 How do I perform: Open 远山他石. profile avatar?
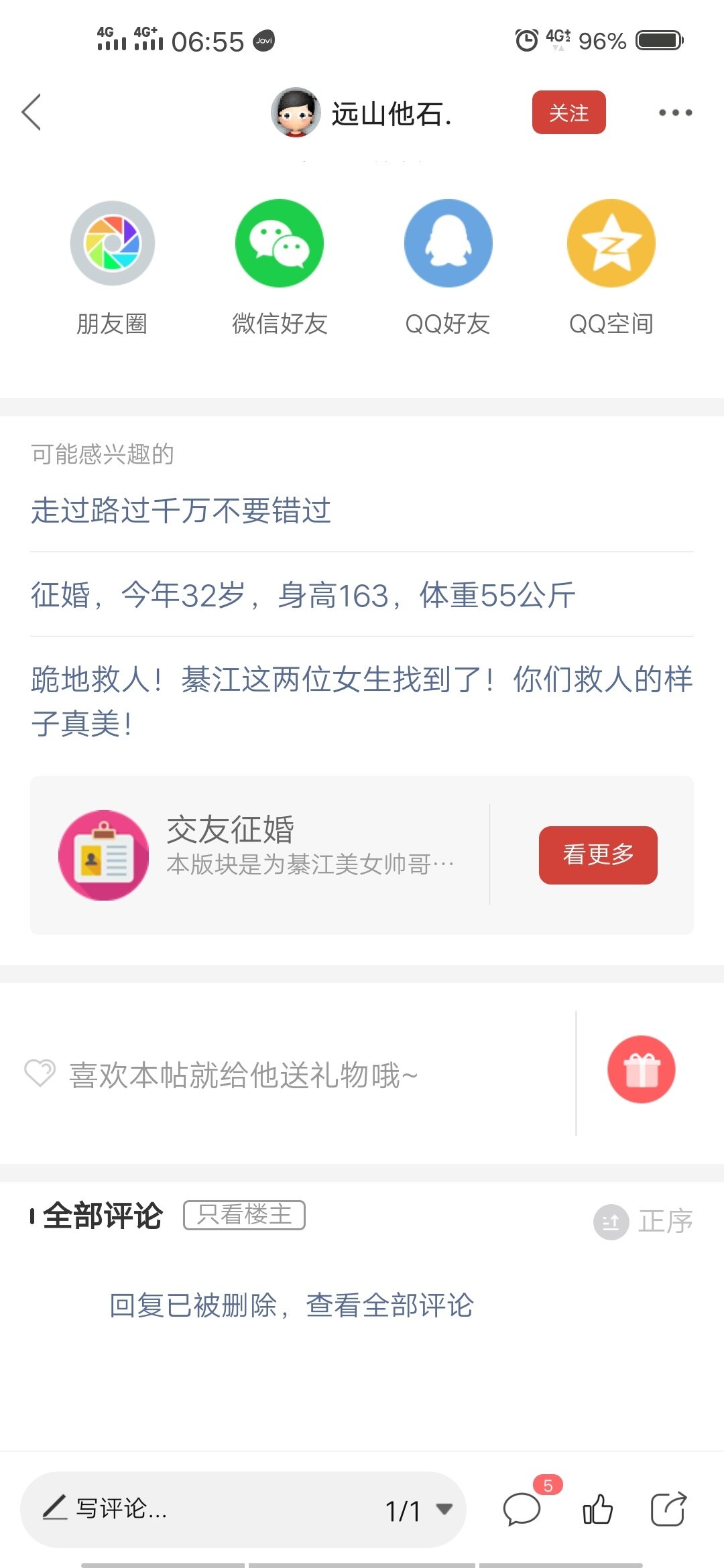(295, 113)
